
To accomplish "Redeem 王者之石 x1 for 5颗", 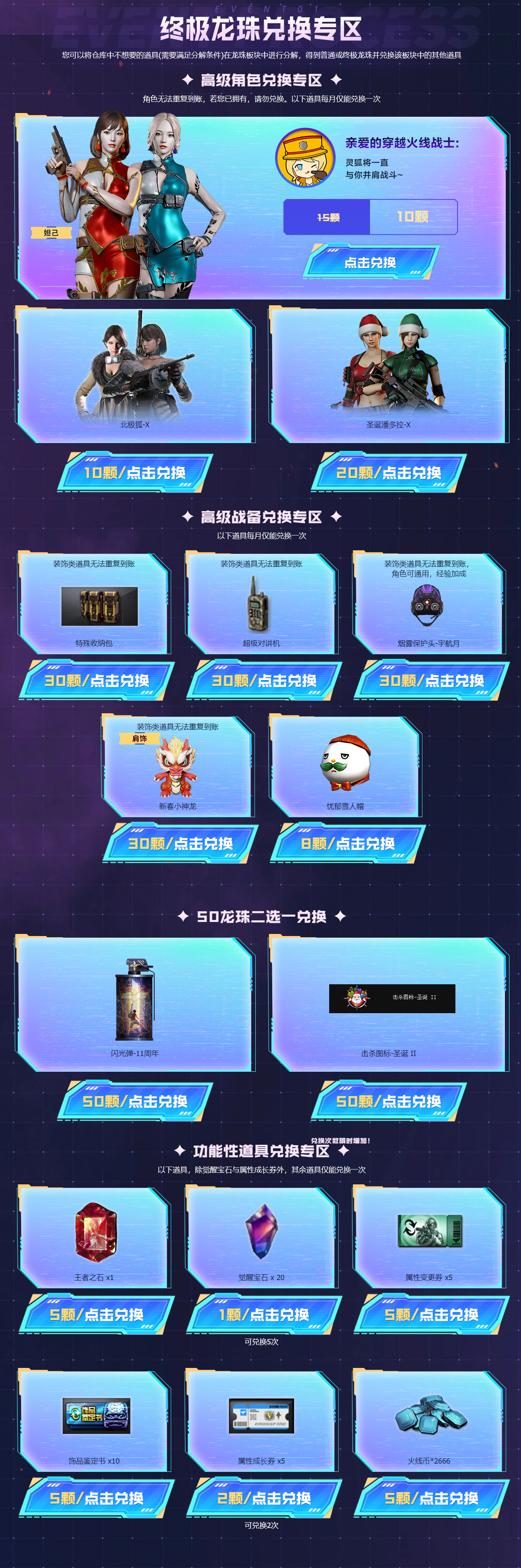I will [x=97, y=1314].
